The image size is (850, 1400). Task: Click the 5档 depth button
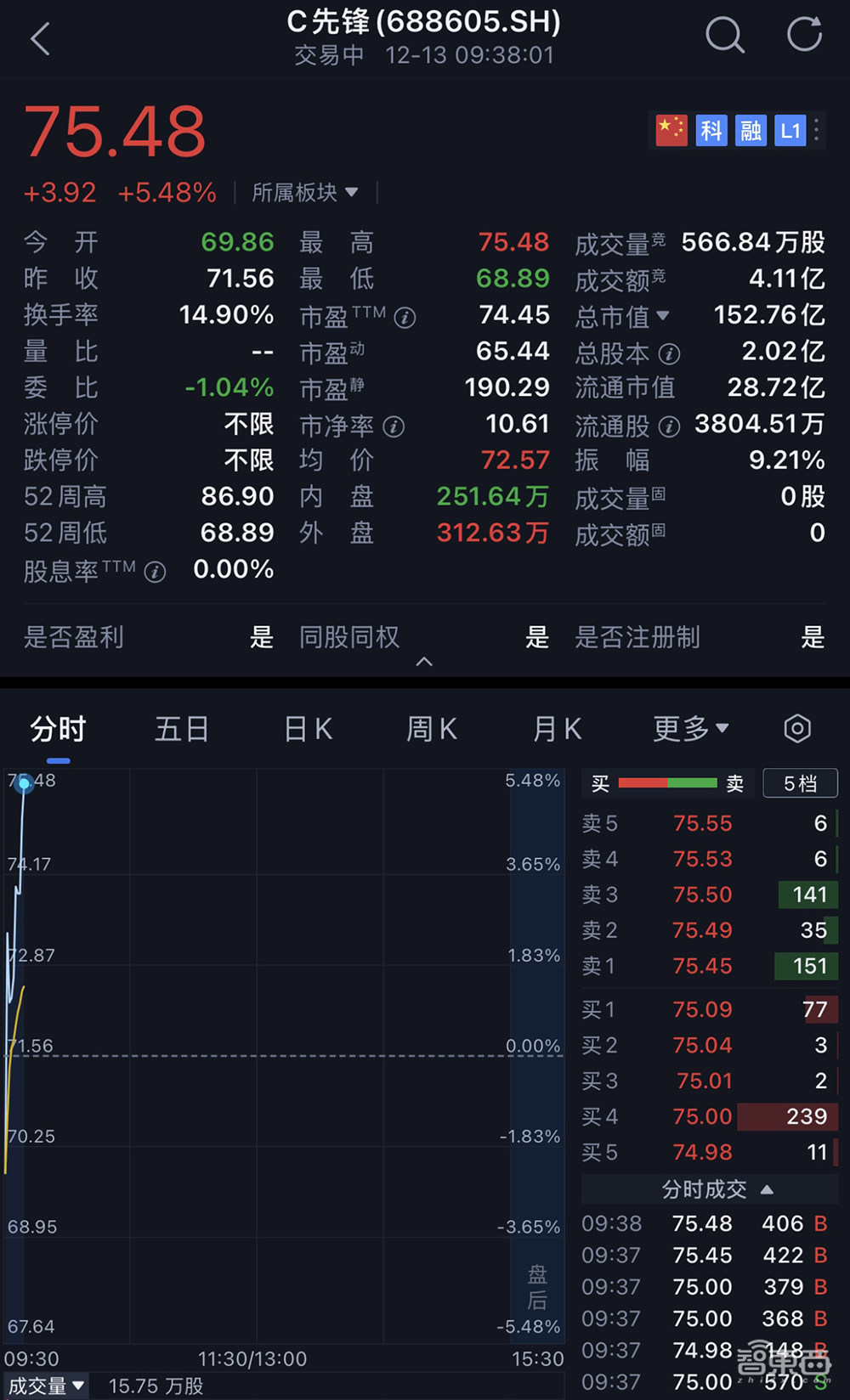800,782
